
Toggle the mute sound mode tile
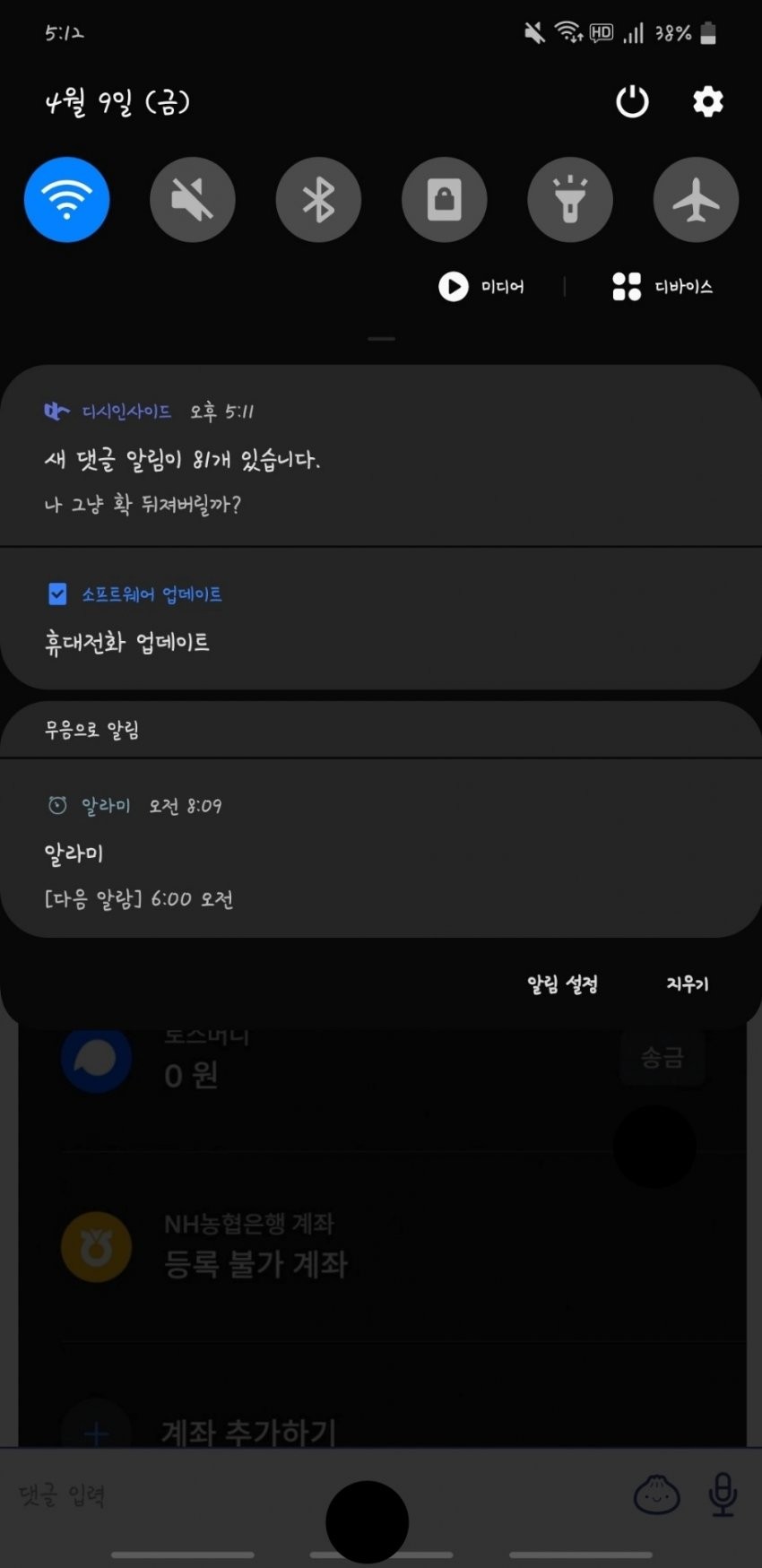click(x=193, y=200)
